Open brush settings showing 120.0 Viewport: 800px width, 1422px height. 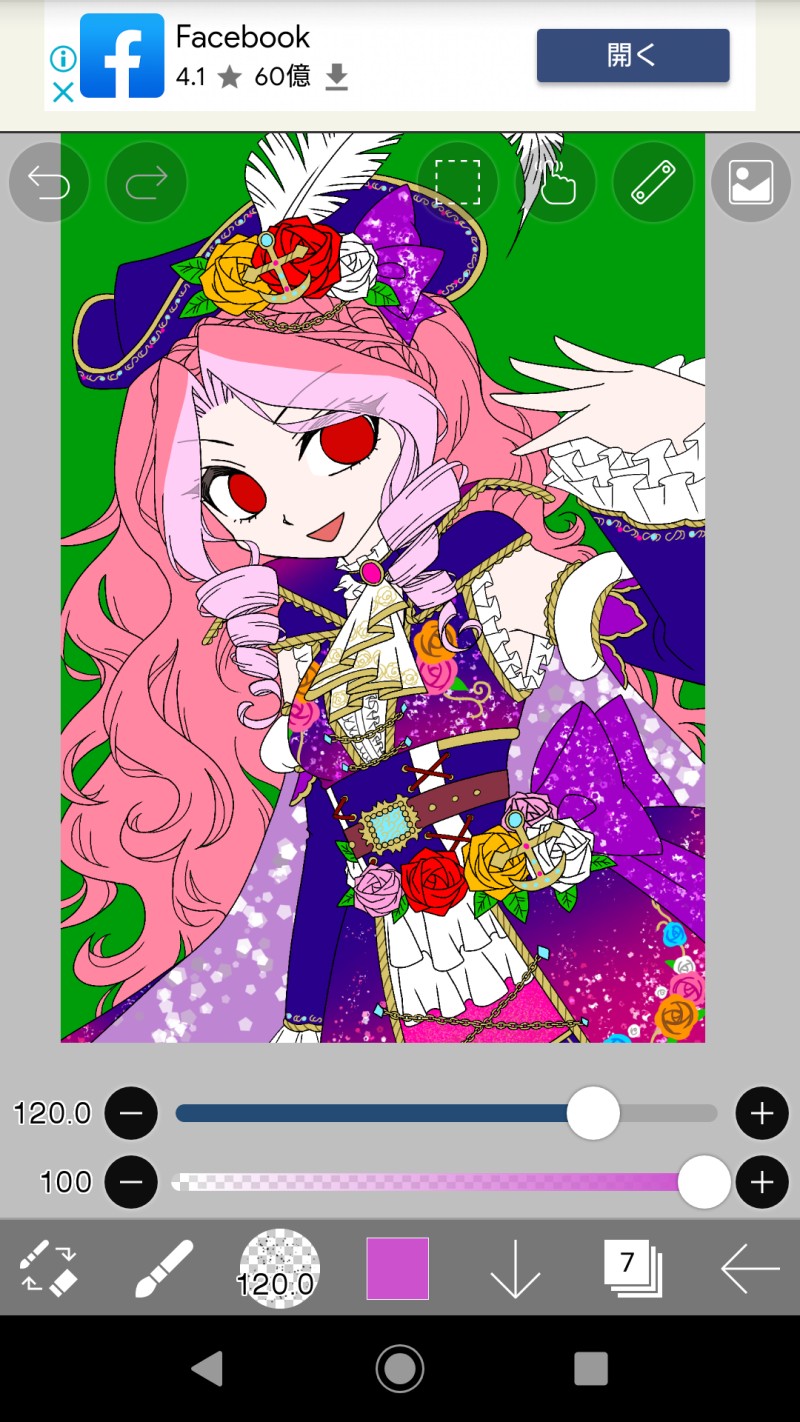pos(279,1268)
